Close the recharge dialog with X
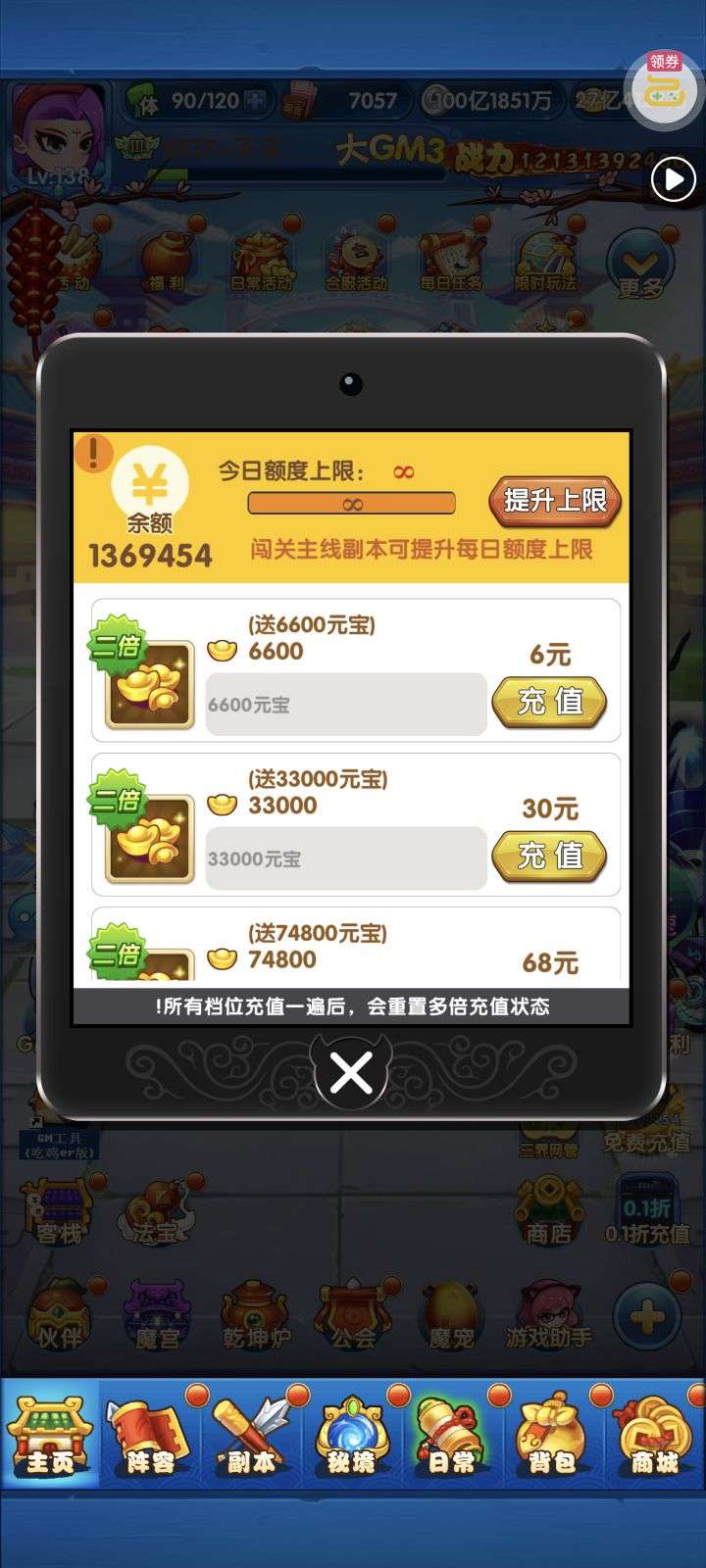Viewport: 706px width, 1568px height. click(x=351, y=1073)
